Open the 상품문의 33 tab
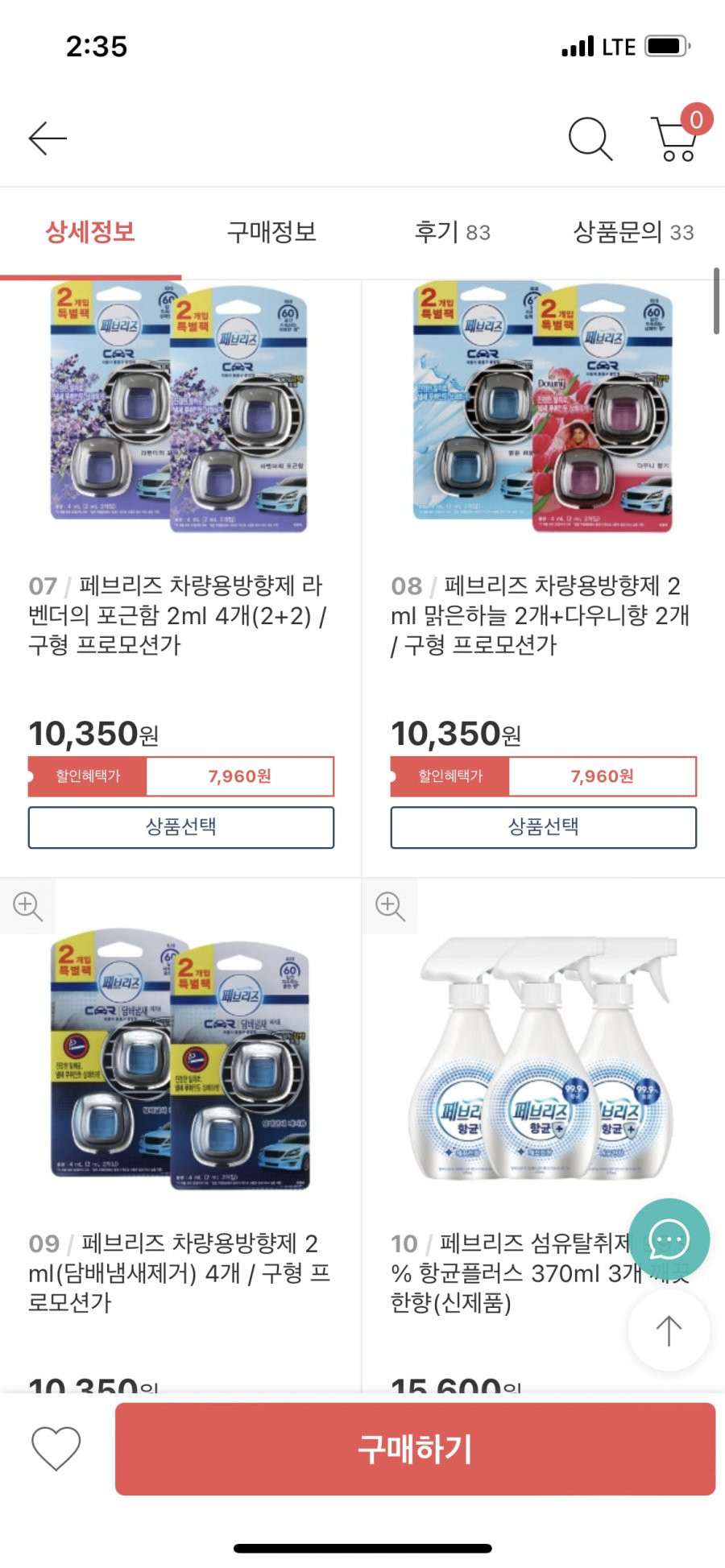 pos(633,232)
